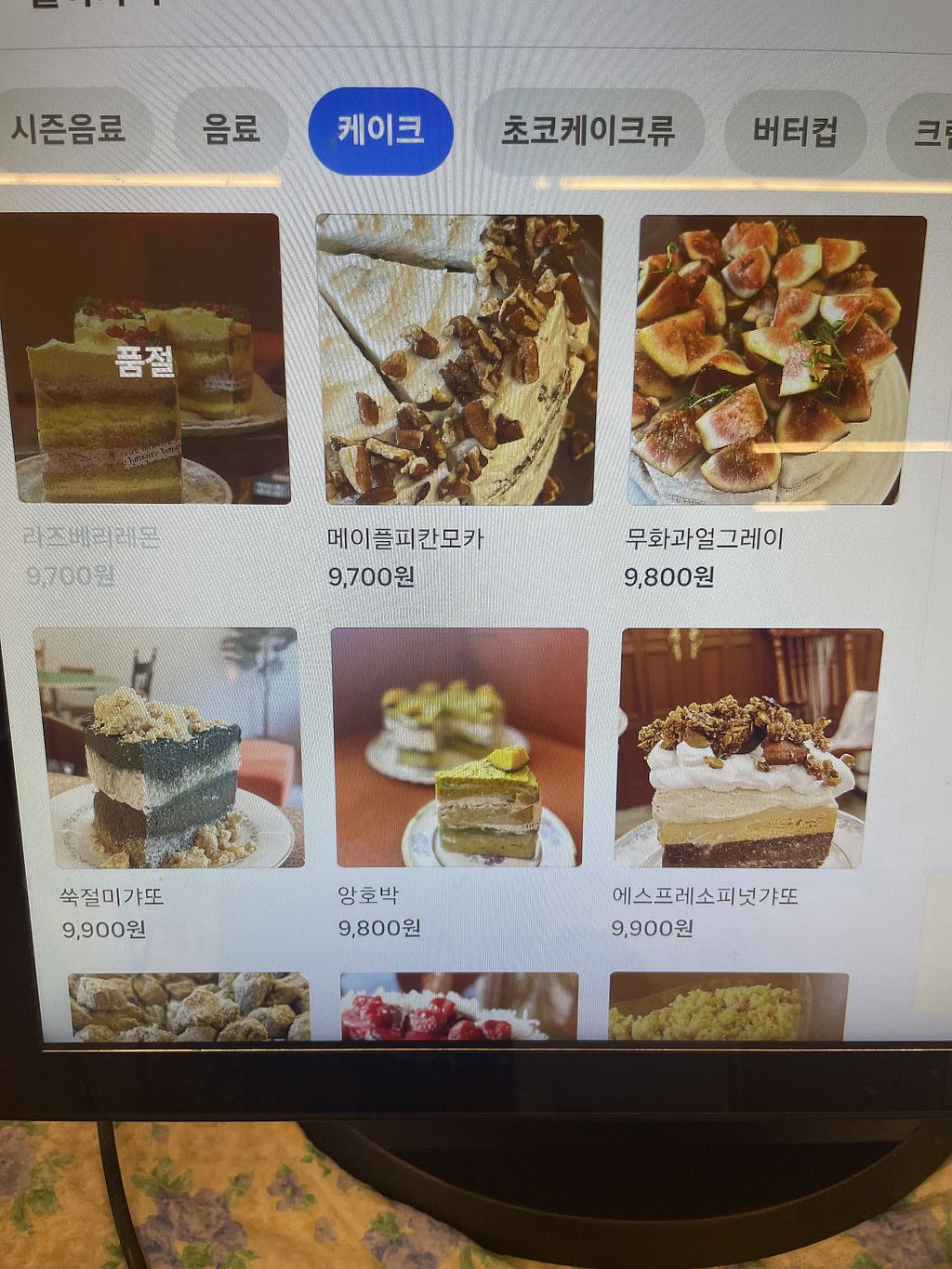Select the 쑥절미갸또 cake item

point(169,748)
